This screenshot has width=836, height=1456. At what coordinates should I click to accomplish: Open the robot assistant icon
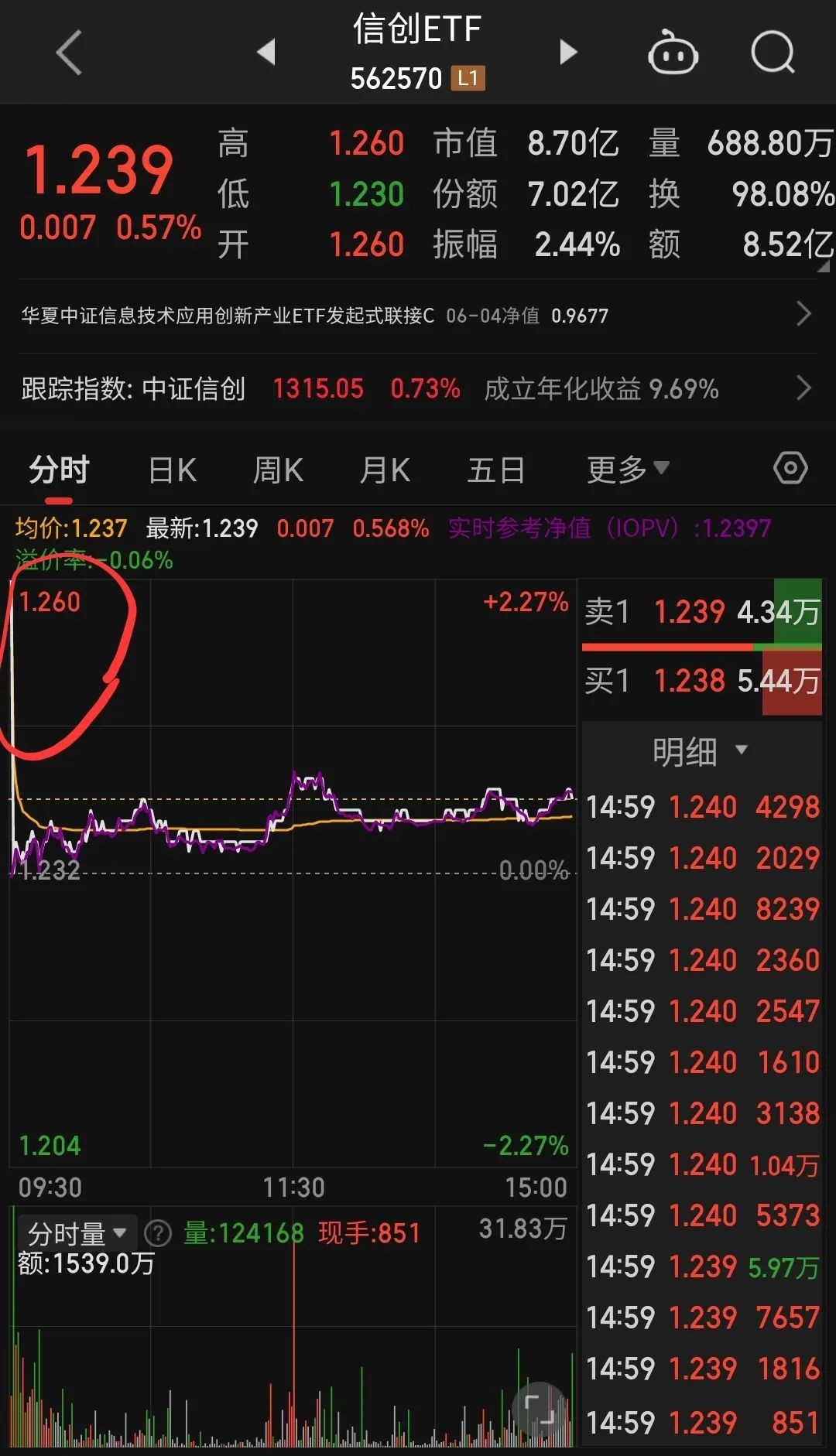[x=673, y=53]
